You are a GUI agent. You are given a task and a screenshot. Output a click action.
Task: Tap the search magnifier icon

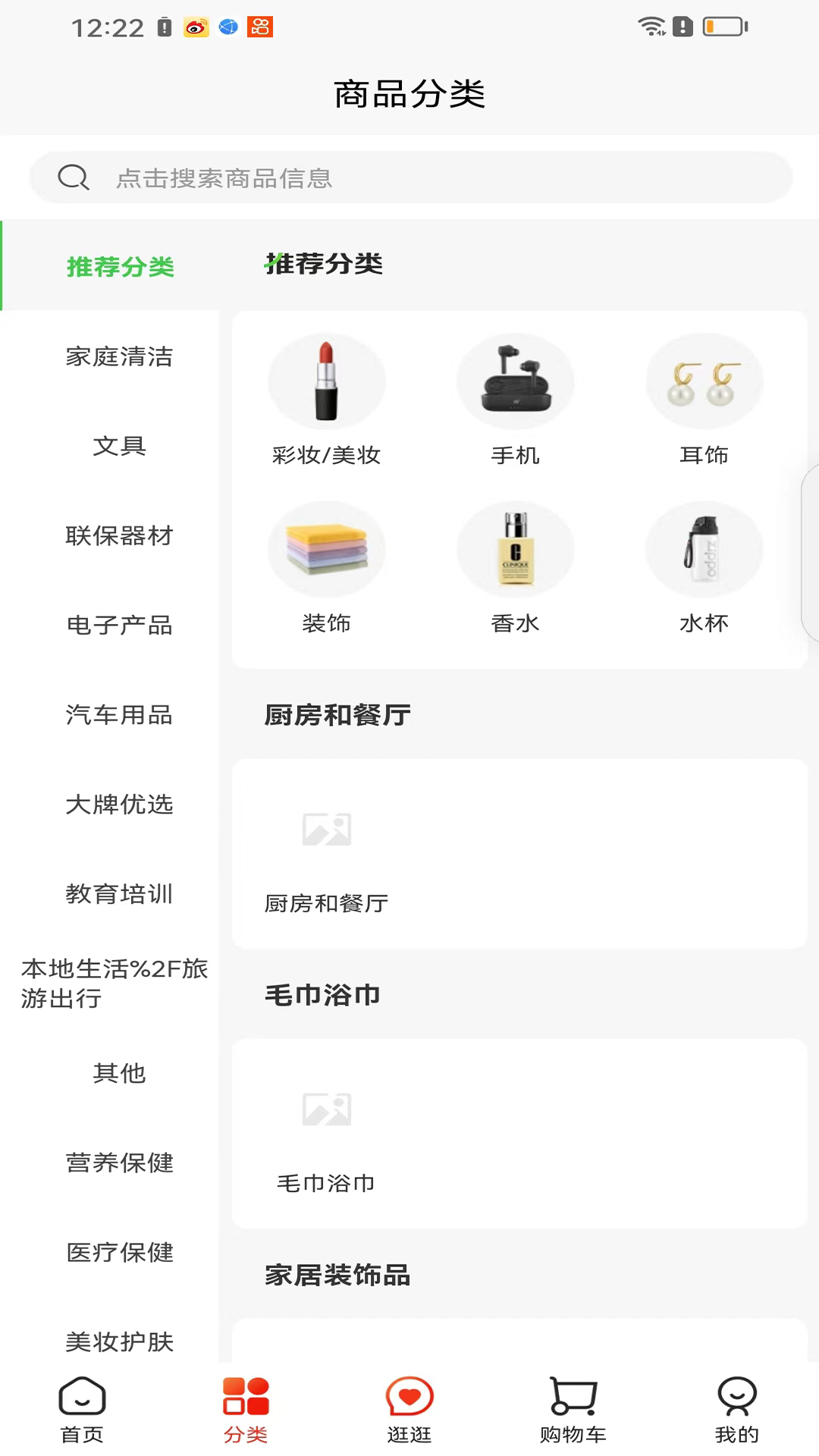pos(73,176)
